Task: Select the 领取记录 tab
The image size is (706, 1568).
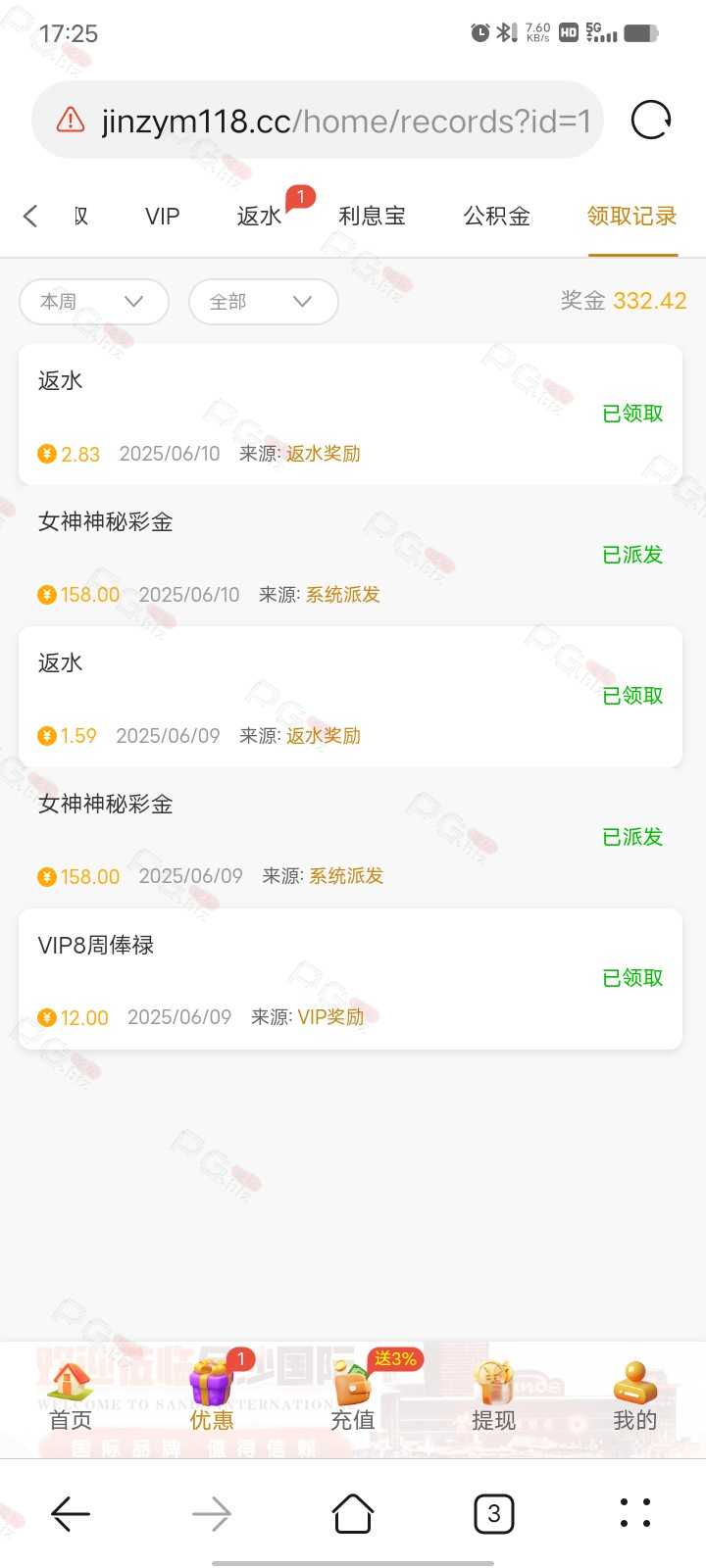Action: coord(632,216)
